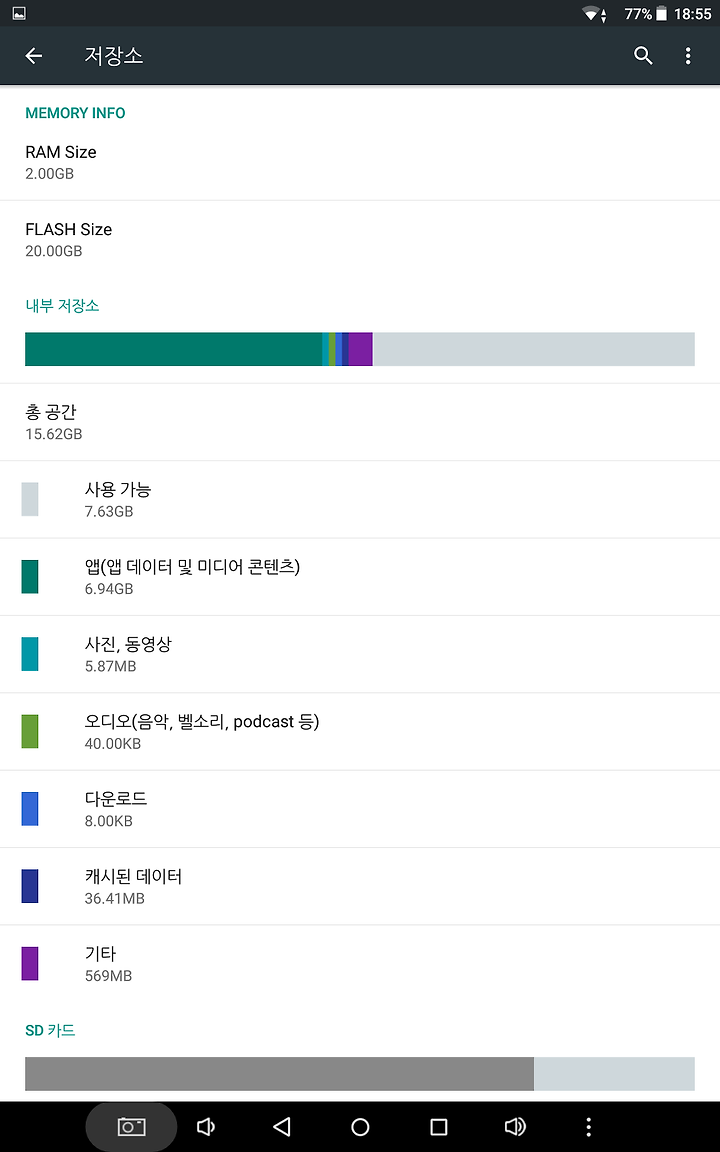Open the 사용 가능 row
720x1152 pixels.
tap(360, 500)
